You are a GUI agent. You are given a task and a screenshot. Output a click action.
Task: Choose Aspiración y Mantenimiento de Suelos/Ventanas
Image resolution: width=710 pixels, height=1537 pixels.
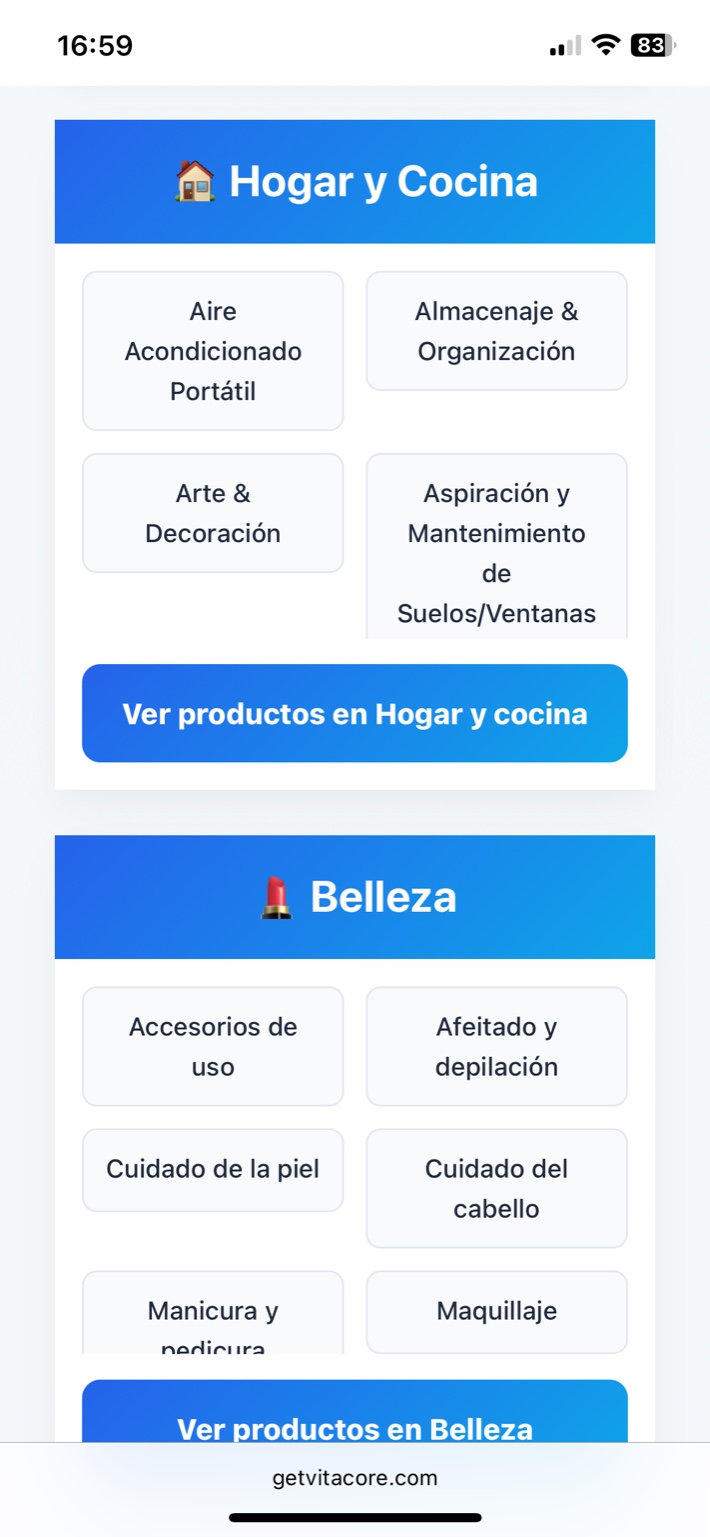tap(496, 551)
